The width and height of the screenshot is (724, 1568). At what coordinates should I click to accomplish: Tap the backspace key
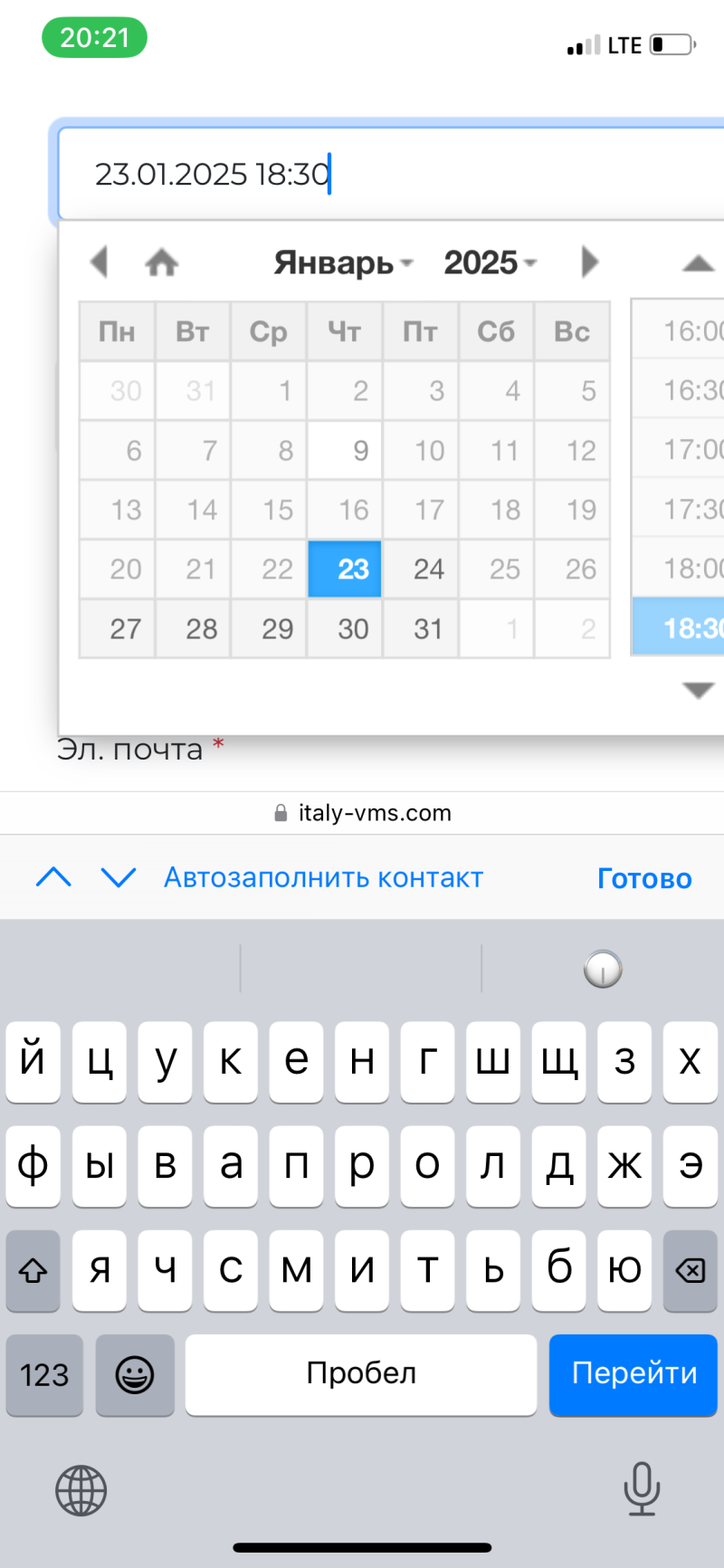pyautogui.click(x=690, y=1270)
